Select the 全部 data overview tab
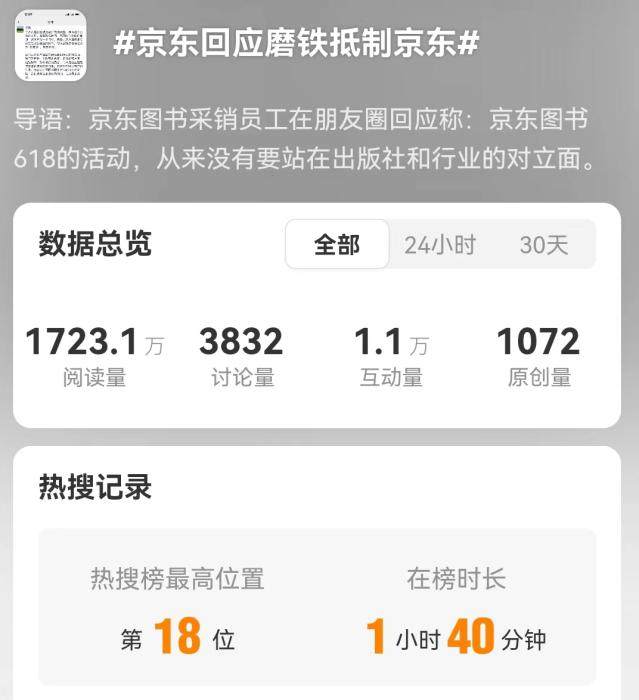 coord(337,245)
